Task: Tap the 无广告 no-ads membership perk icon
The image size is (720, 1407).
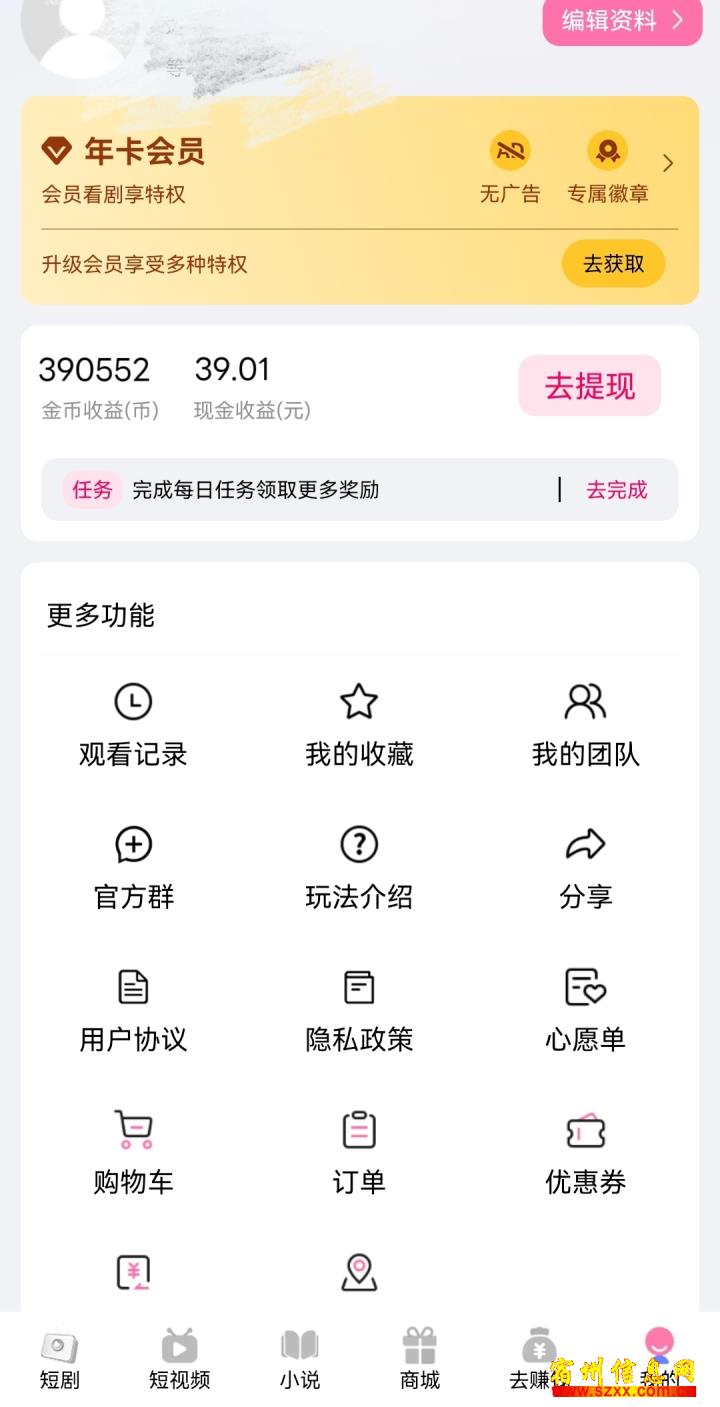Action: [509, 152]
